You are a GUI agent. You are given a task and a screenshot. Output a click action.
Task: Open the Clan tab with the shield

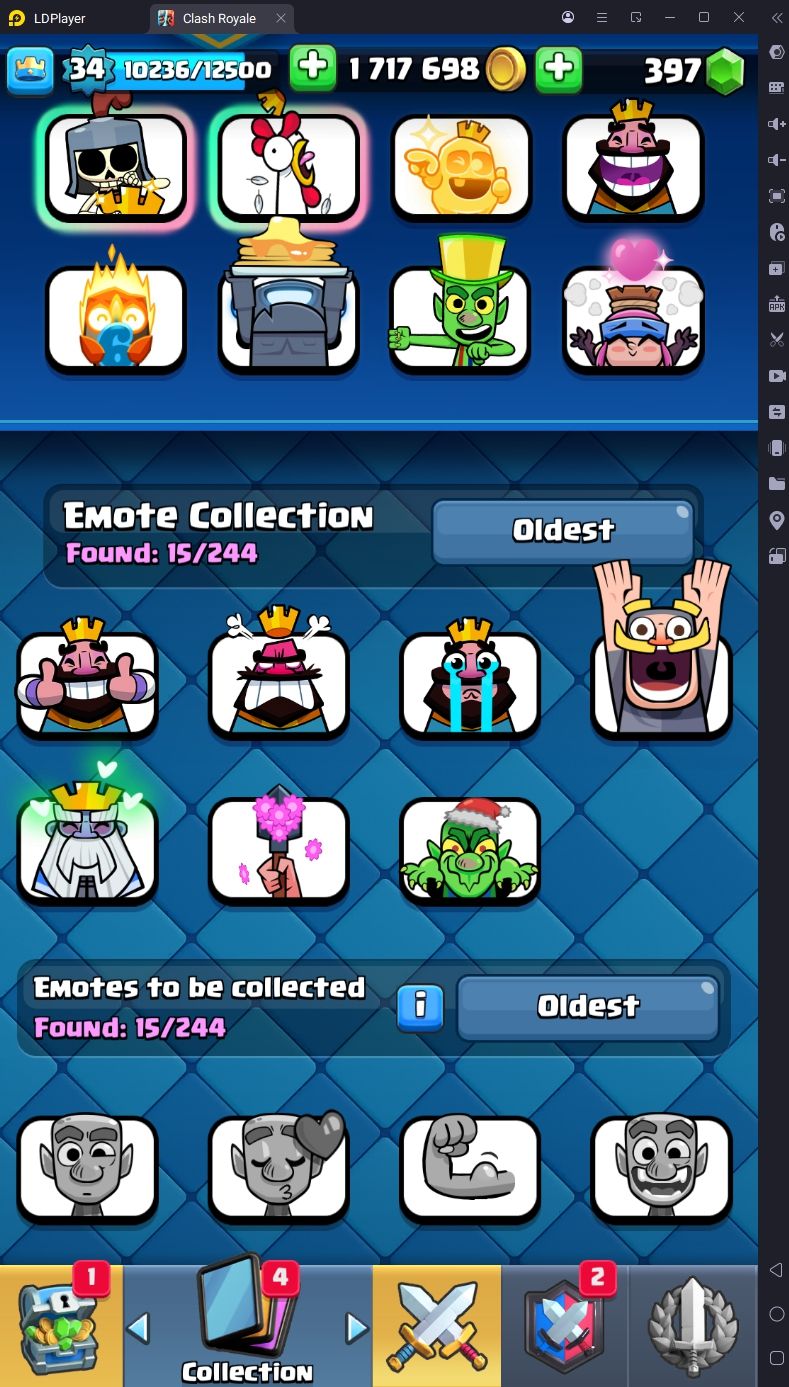click(565, 1325)
